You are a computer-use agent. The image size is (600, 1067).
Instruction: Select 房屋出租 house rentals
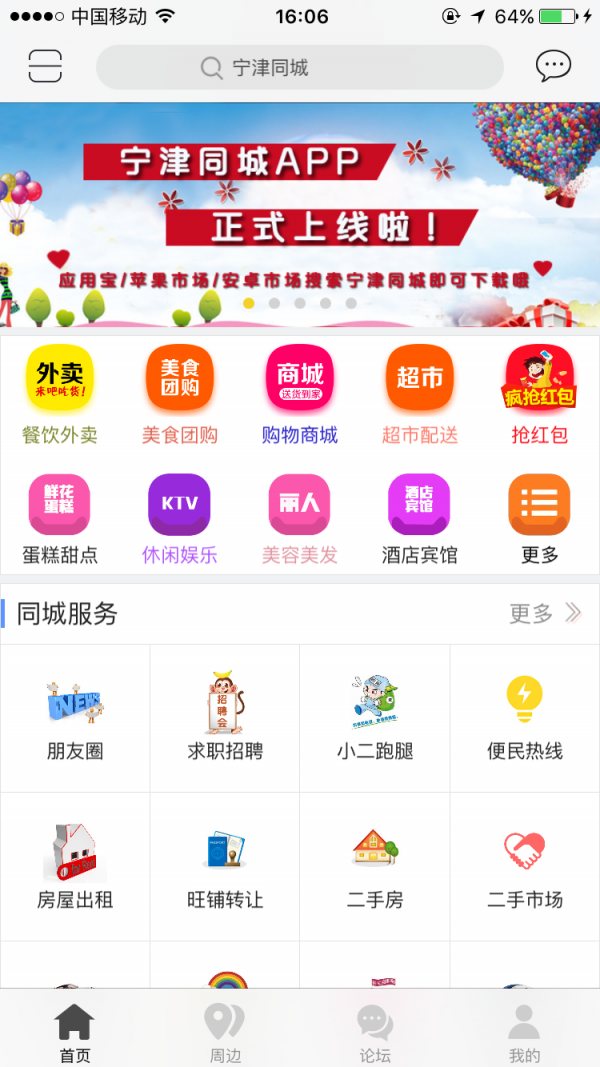click(x=75, y=867)
